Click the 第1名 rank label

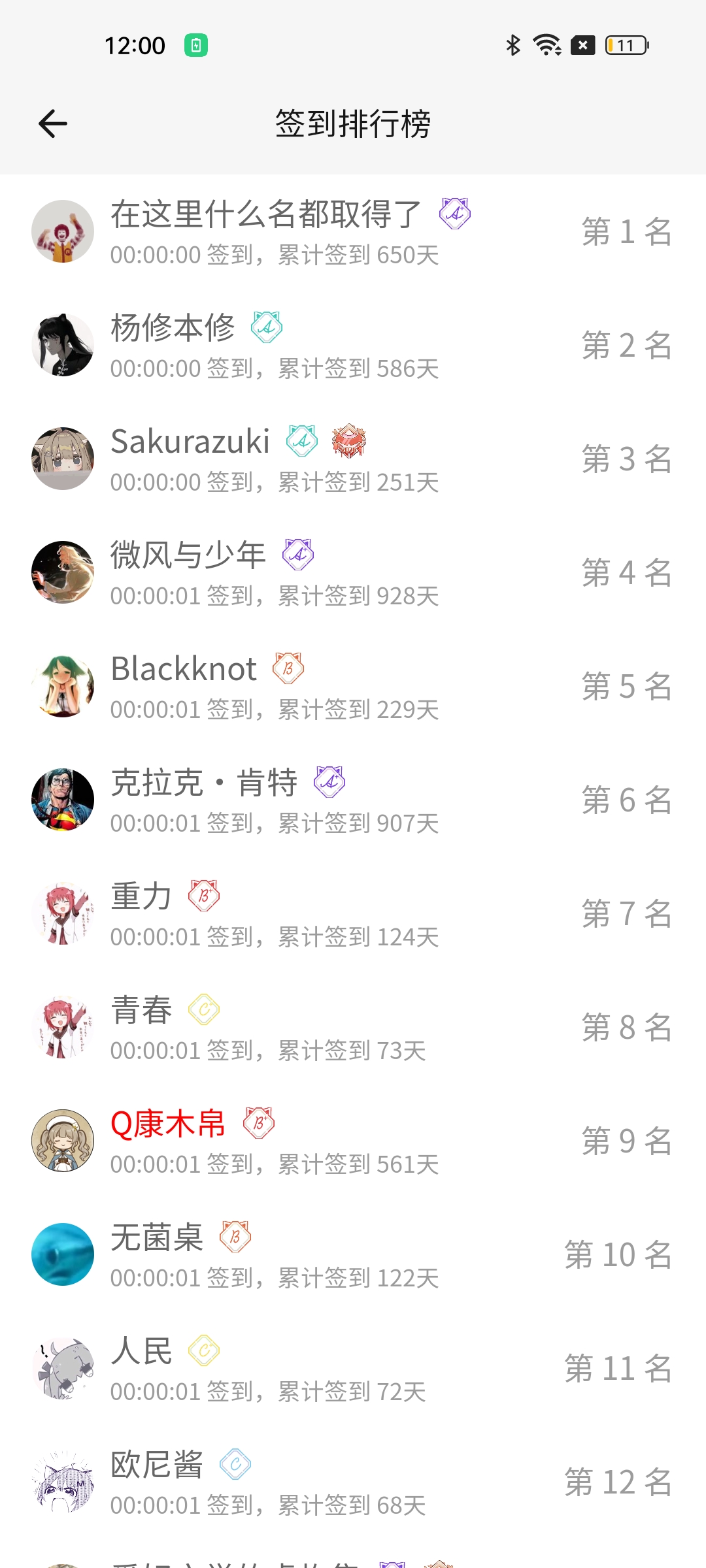[626, 232]
